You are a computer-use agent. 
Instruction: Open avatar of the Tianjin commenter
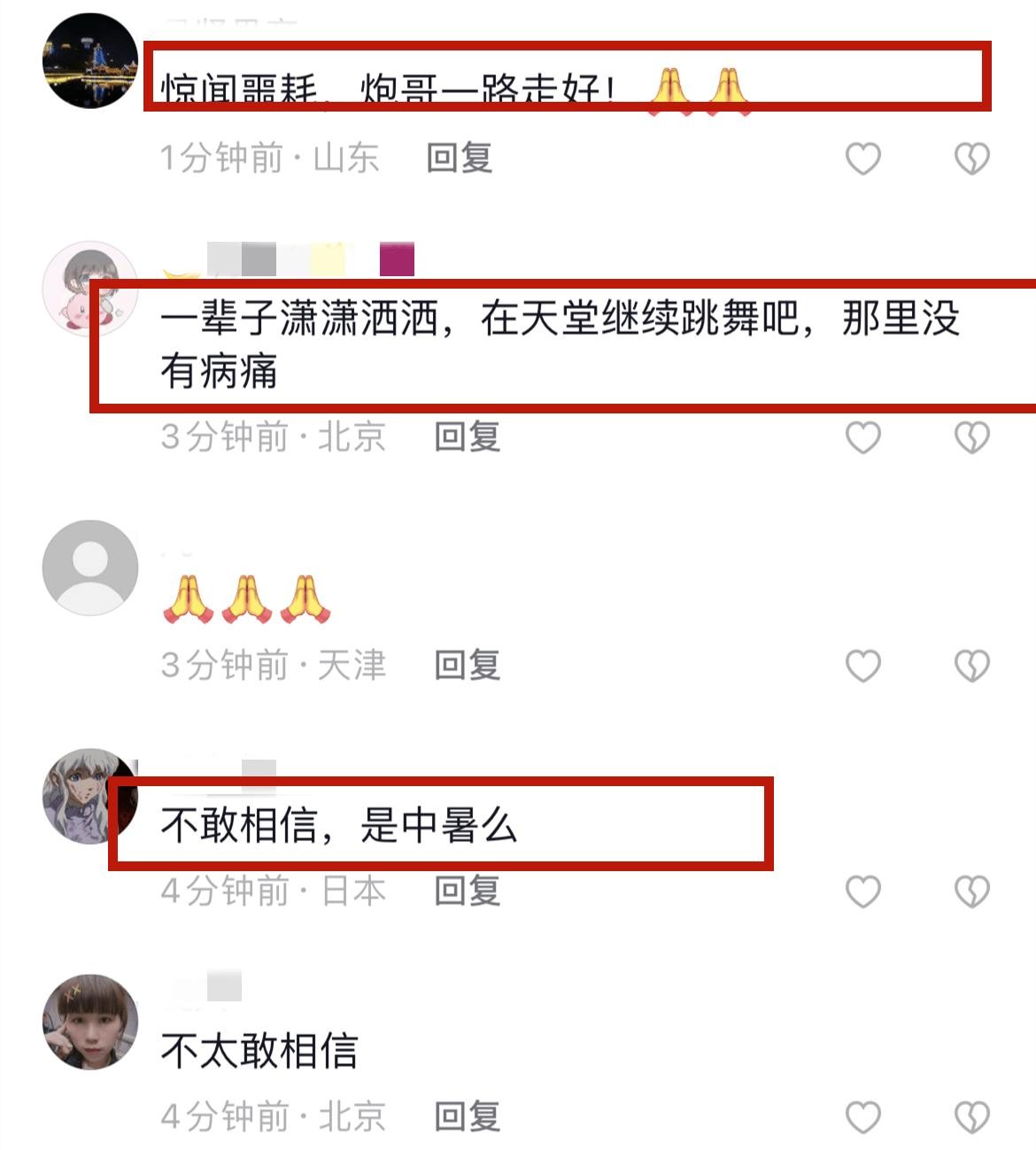pos(90,567)
